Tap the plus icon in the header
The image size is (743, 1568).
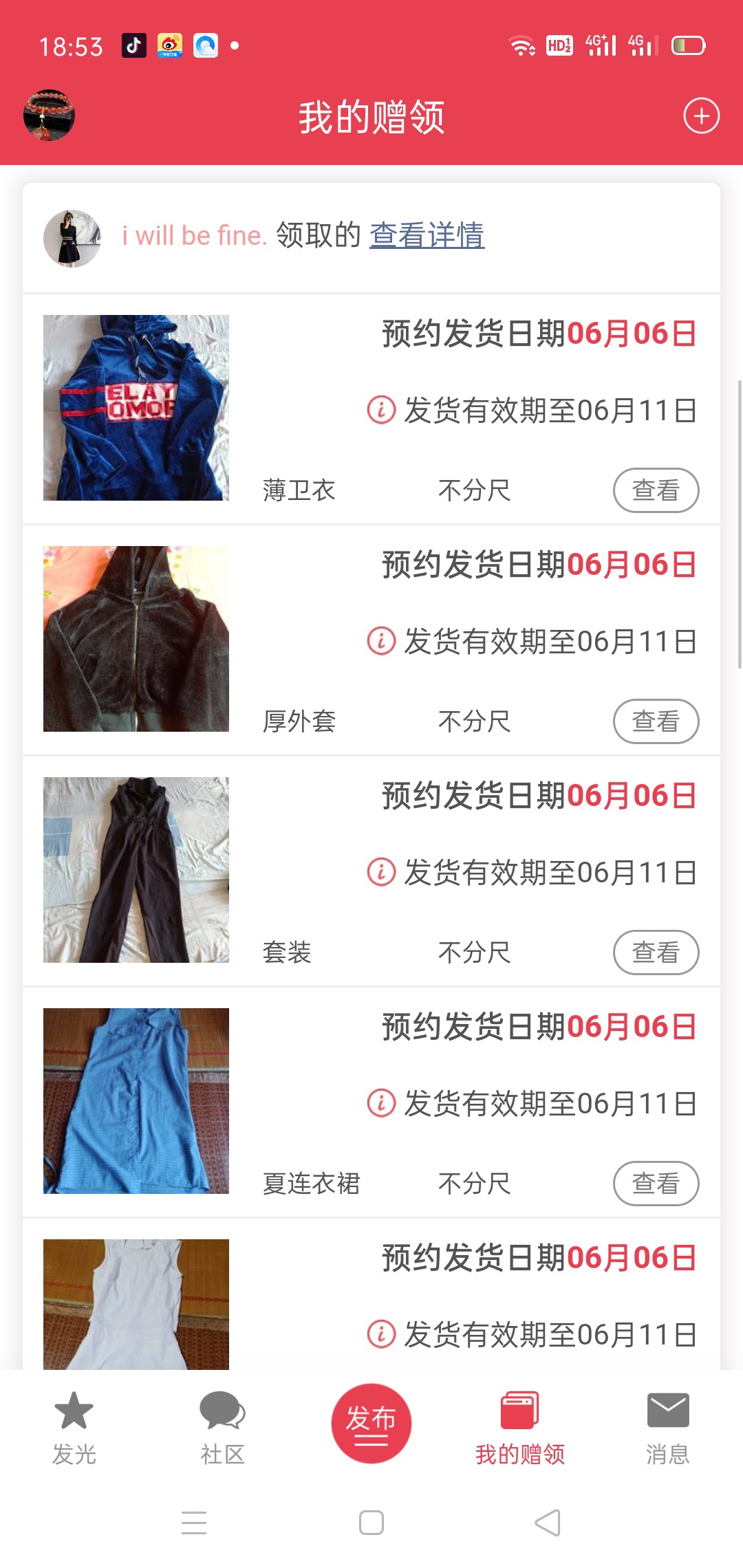tap(701, 116)
